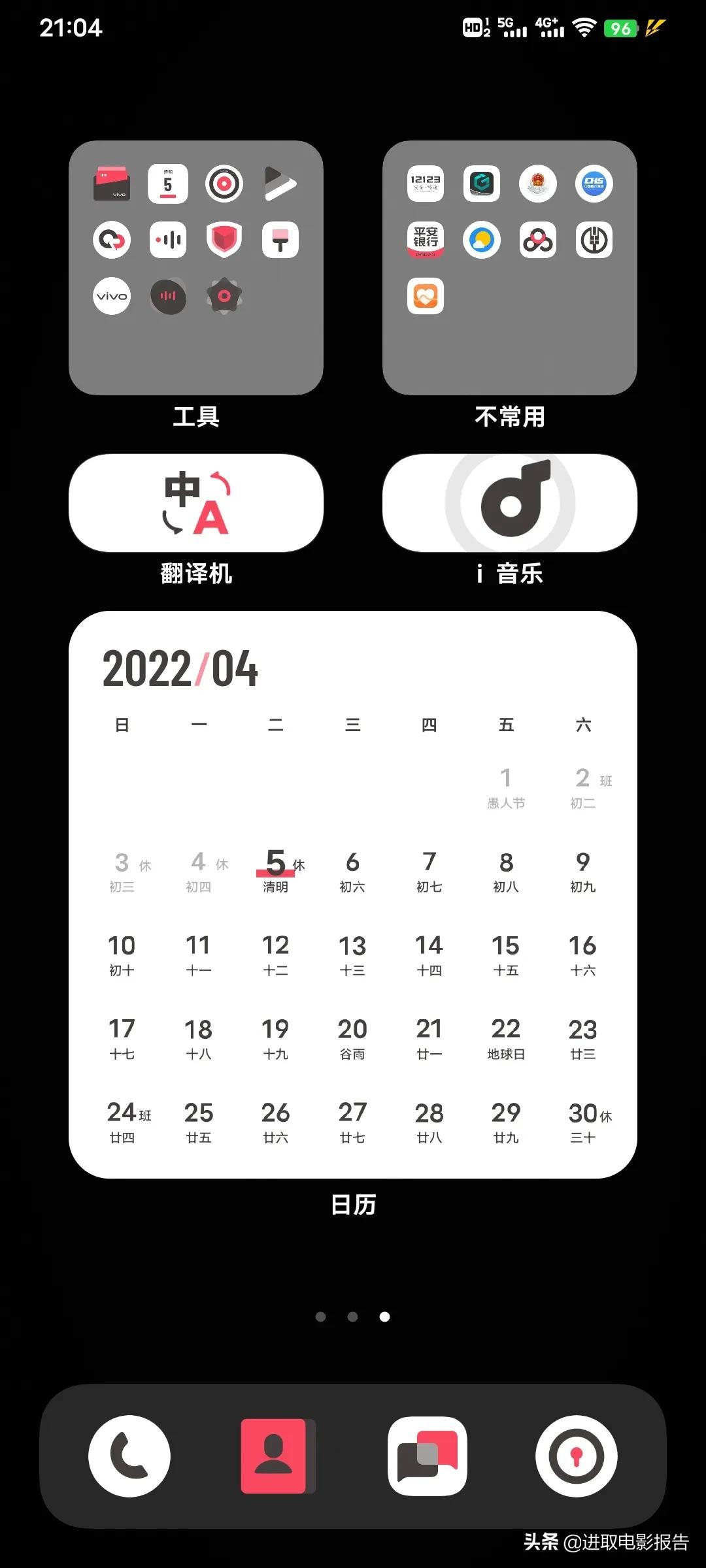
Task: Open the round keyhole app in the dock
Action: point(576,1456)
